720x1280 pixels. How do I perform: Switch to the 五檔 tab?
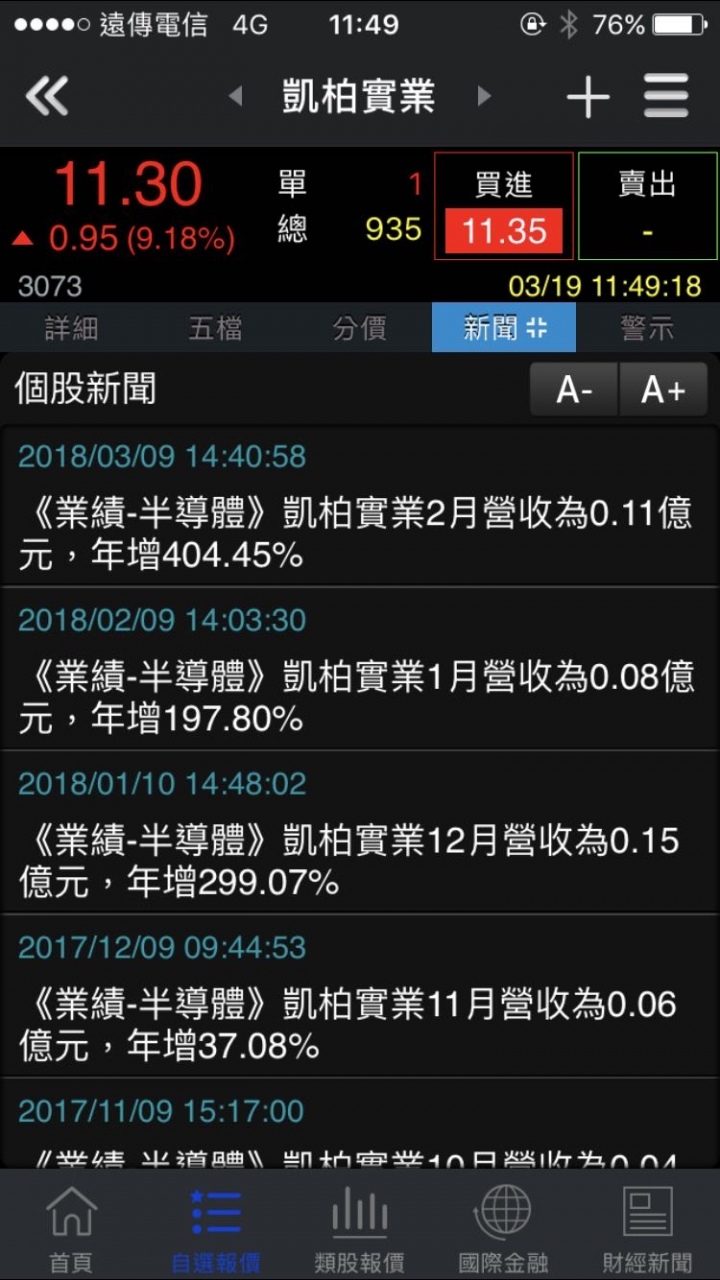coord(216,327)
